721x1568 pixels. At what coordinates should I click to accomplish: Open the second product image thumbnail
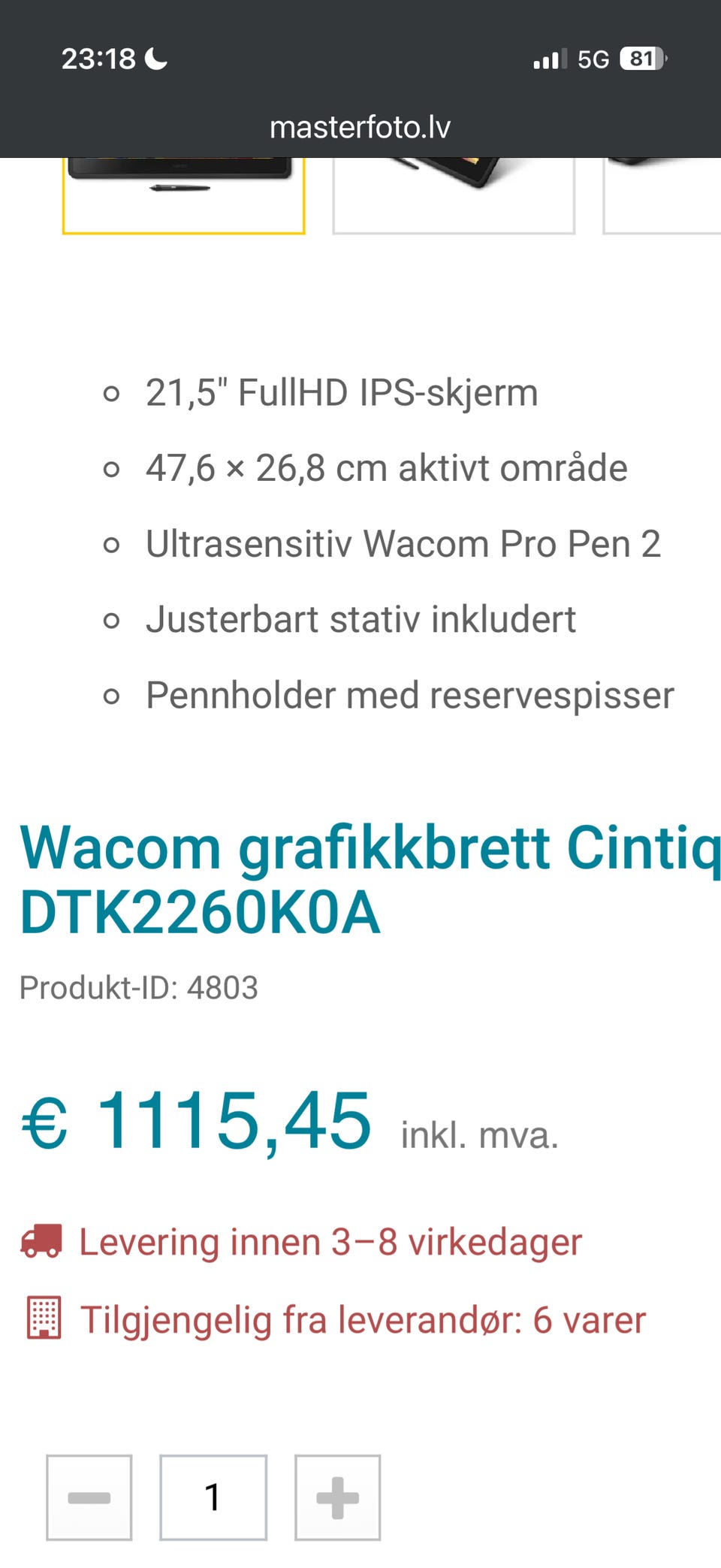(454, 195)
